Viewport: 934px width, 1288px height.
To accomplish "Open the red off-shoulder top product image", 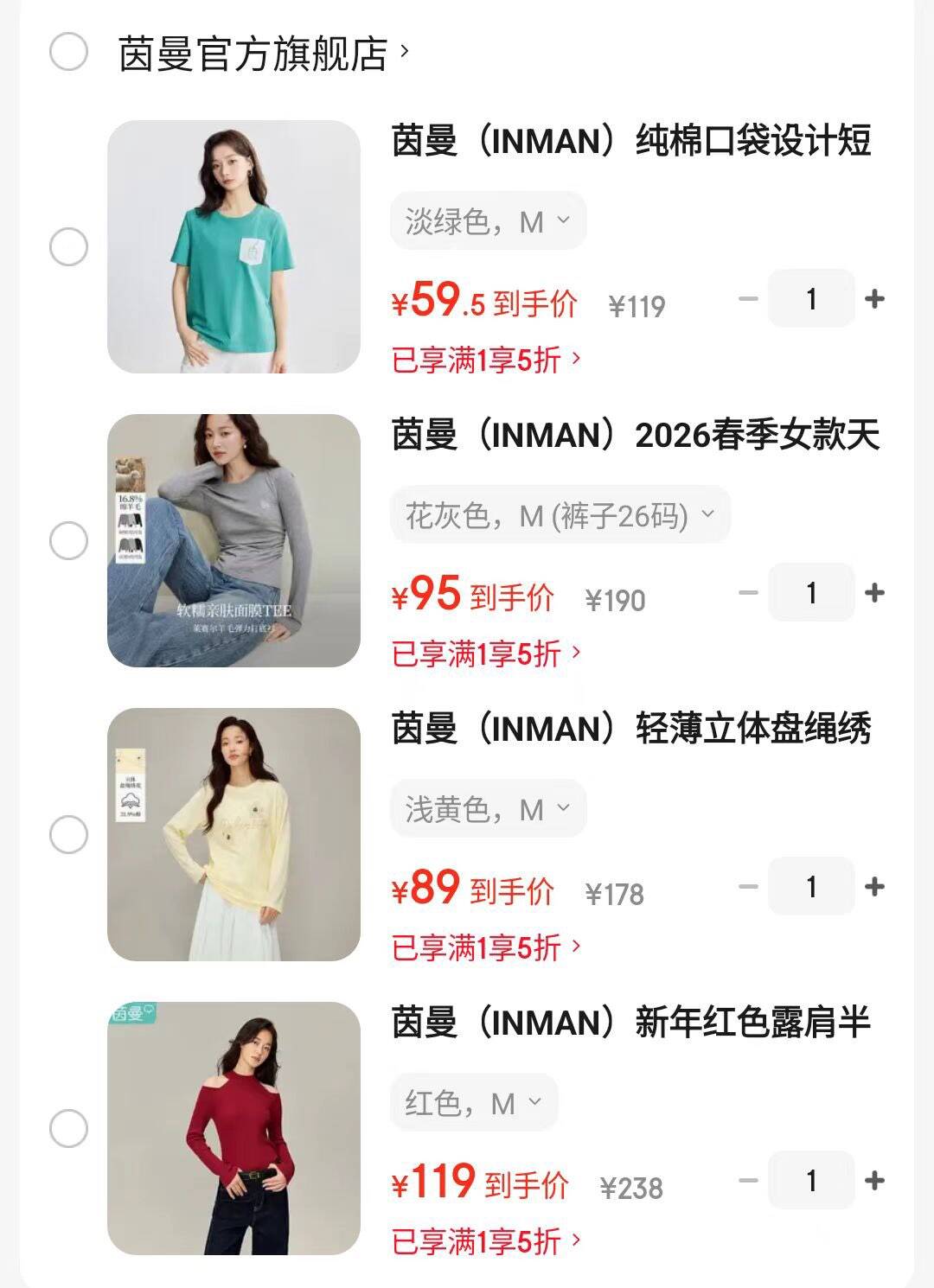I will tap(233, 1129).
